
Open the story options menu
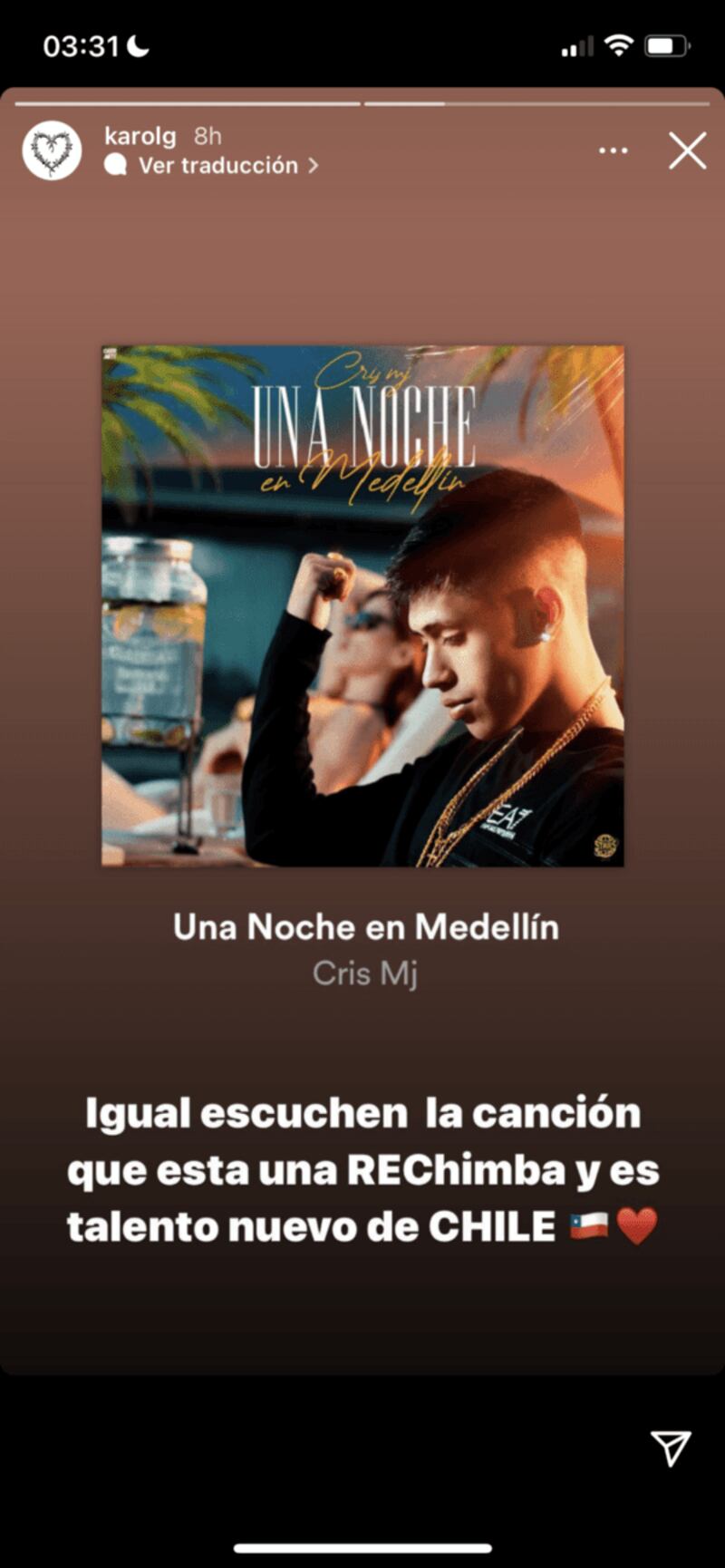click(614, 150)
